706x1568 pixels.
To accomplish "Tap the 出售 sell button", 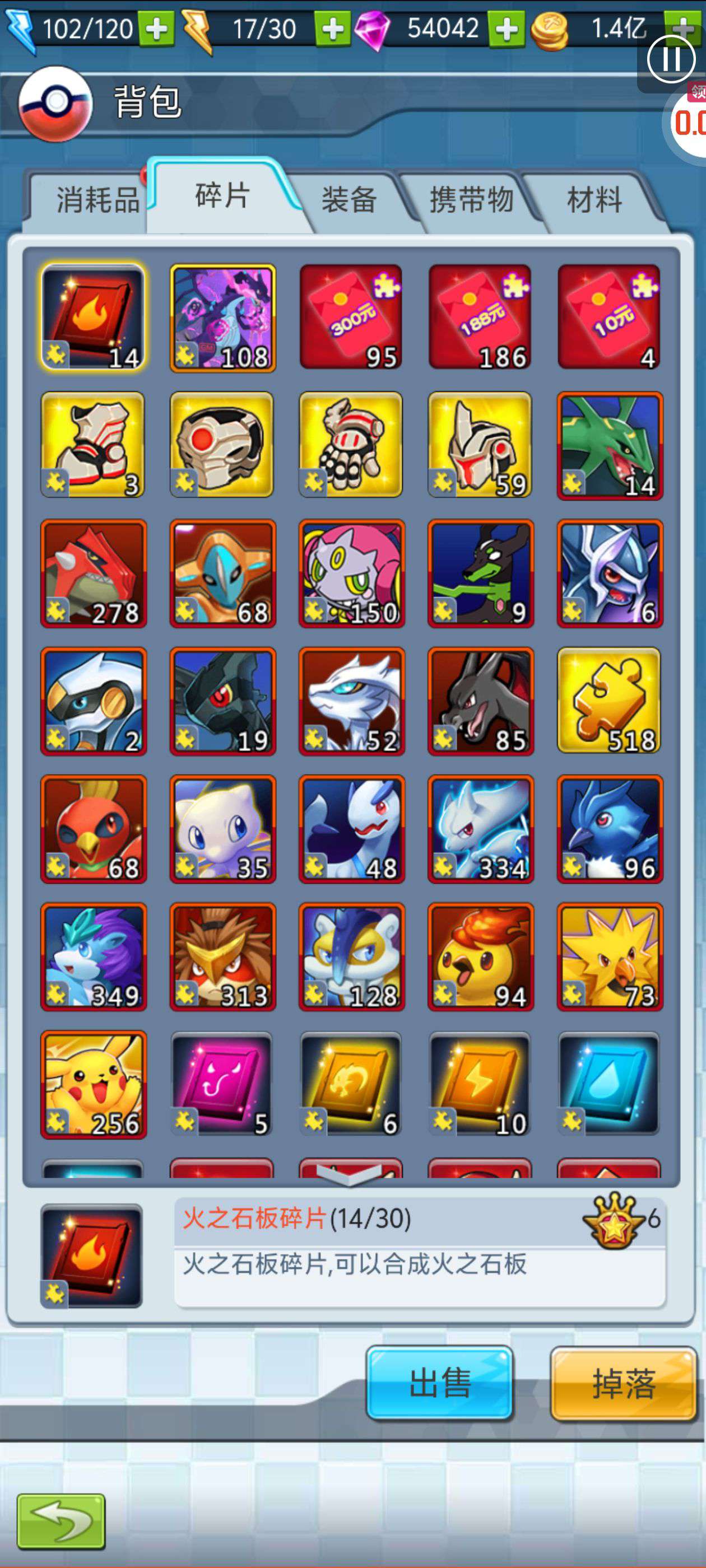I will click(440, 1384).
